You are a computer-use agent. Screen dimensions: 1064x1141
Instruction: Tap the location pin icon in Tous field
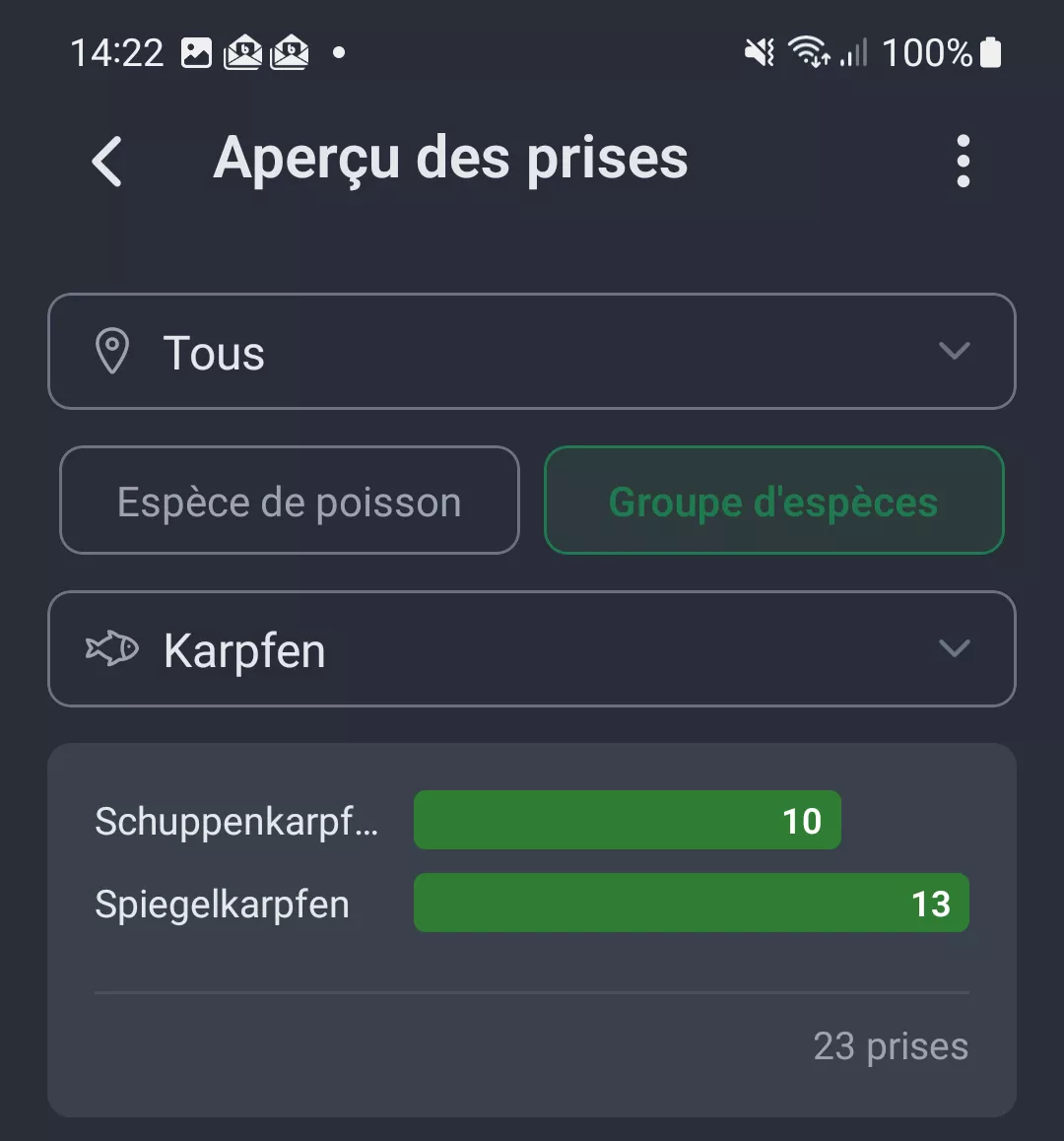click(114, 352)
